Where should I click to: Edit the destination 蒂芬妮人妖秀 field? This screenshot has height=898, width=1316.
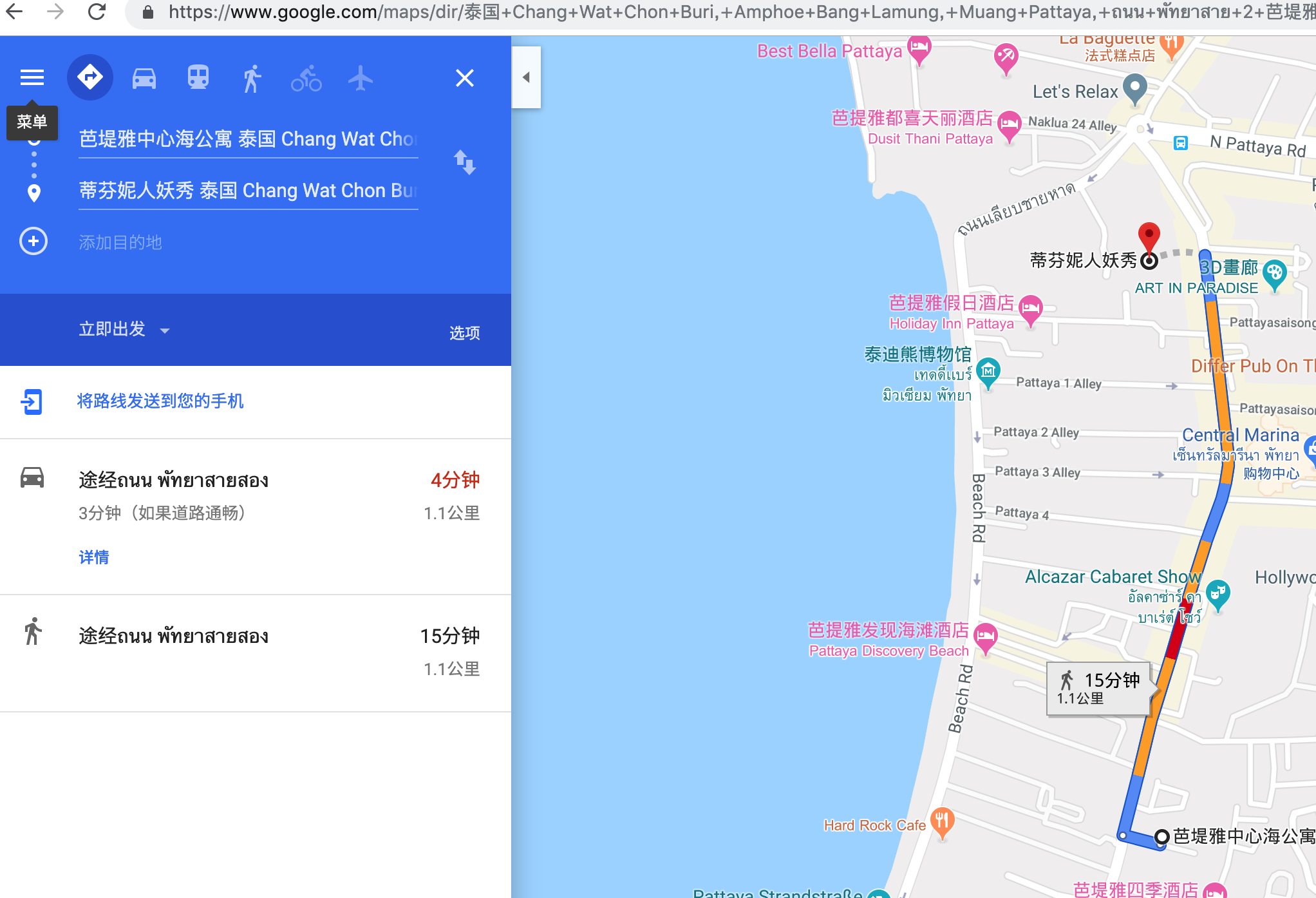(248, 191)
